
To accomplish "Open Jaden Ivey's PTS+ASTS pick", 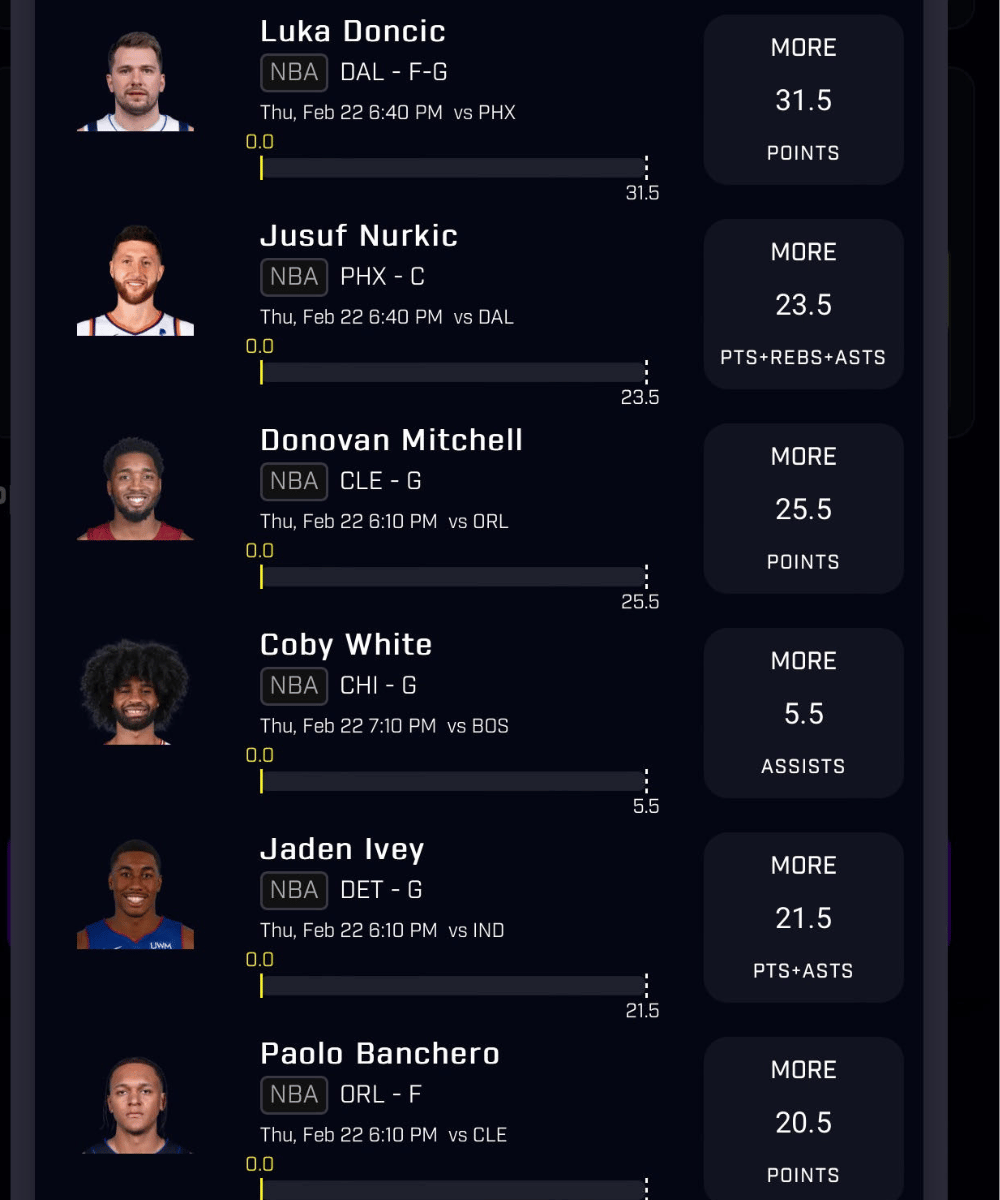I will (x=803, y=917).
